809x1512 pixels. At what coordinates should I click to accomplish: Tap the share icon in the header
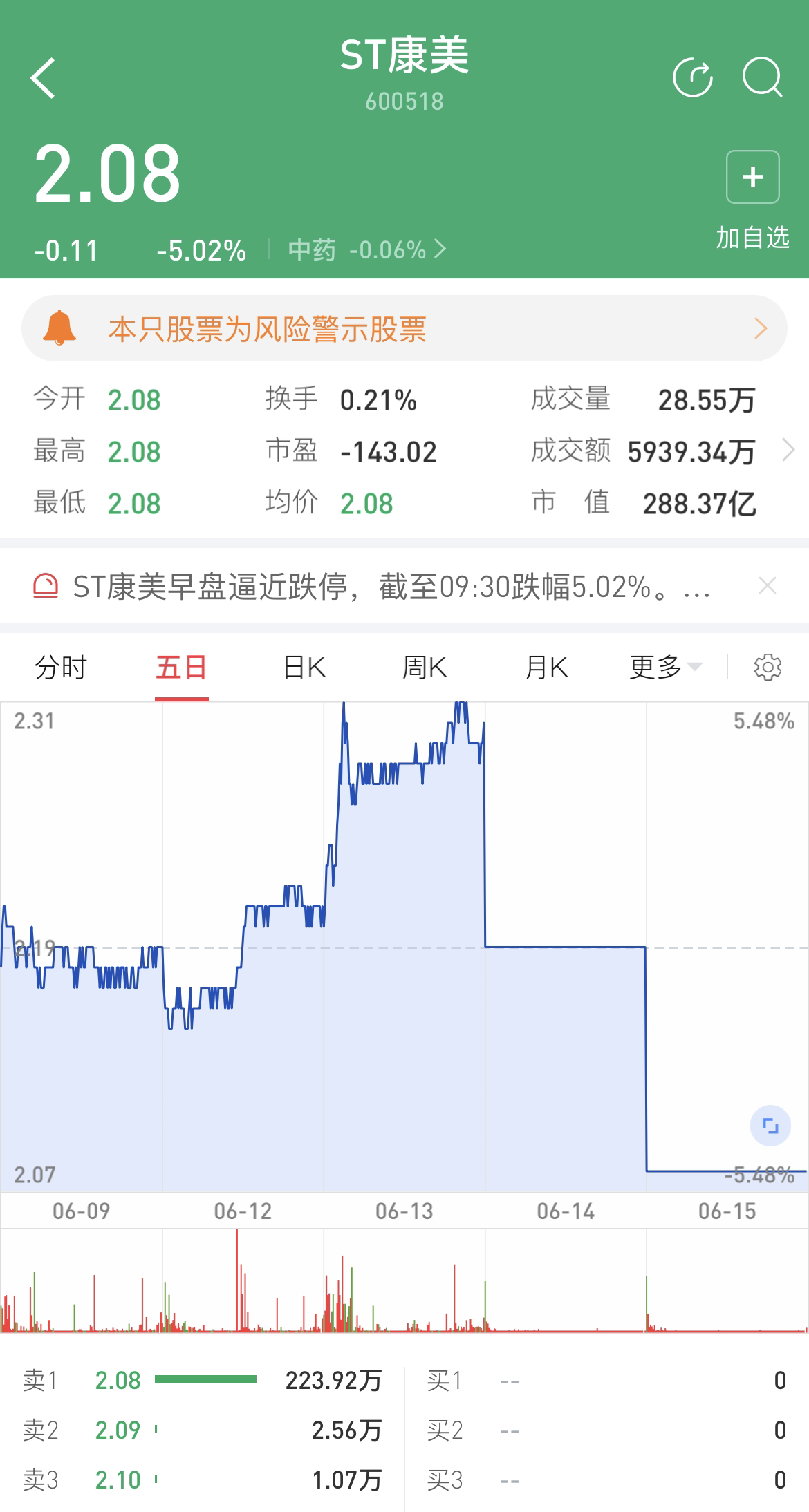point(693,77)
